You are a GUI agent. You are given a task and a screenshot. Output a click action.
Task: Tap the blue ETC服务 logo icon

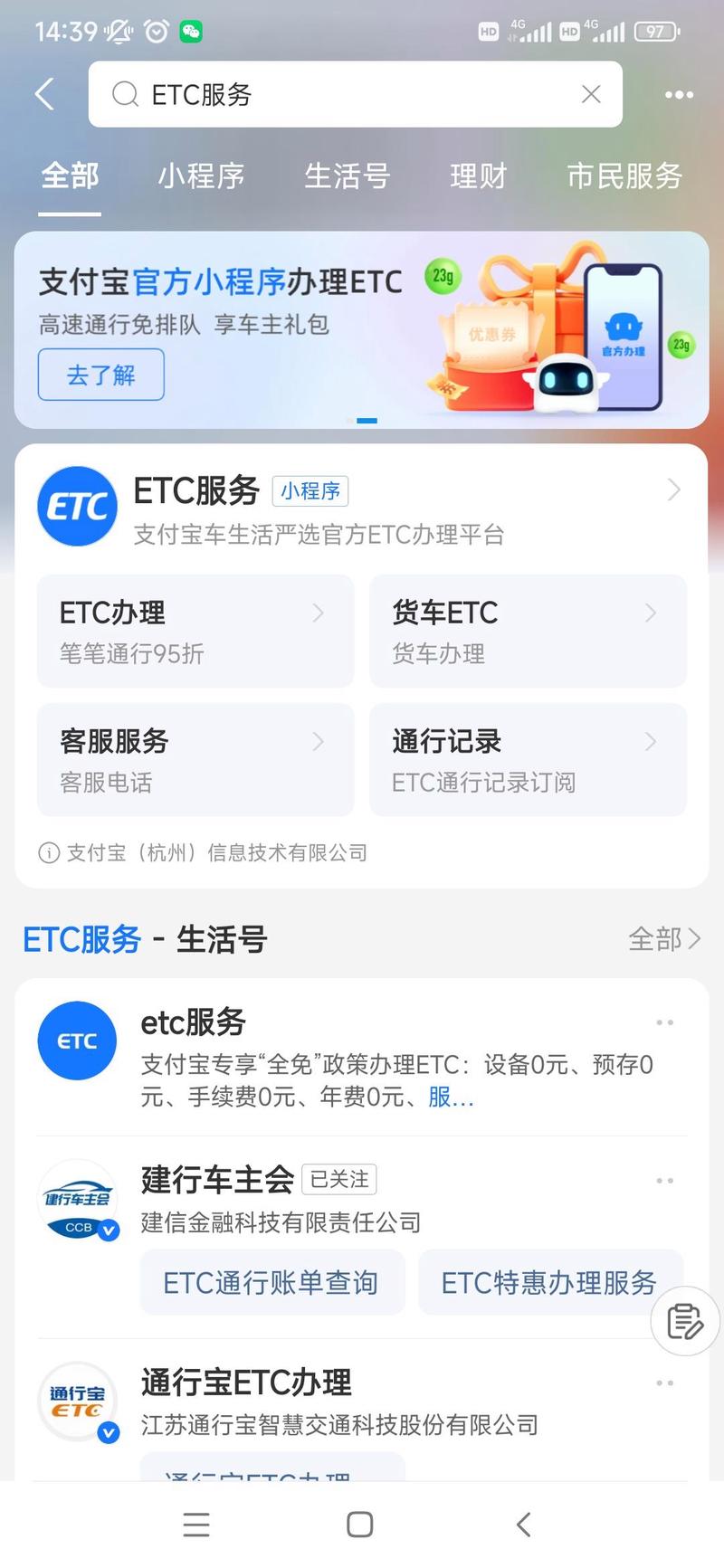(76, 506)
